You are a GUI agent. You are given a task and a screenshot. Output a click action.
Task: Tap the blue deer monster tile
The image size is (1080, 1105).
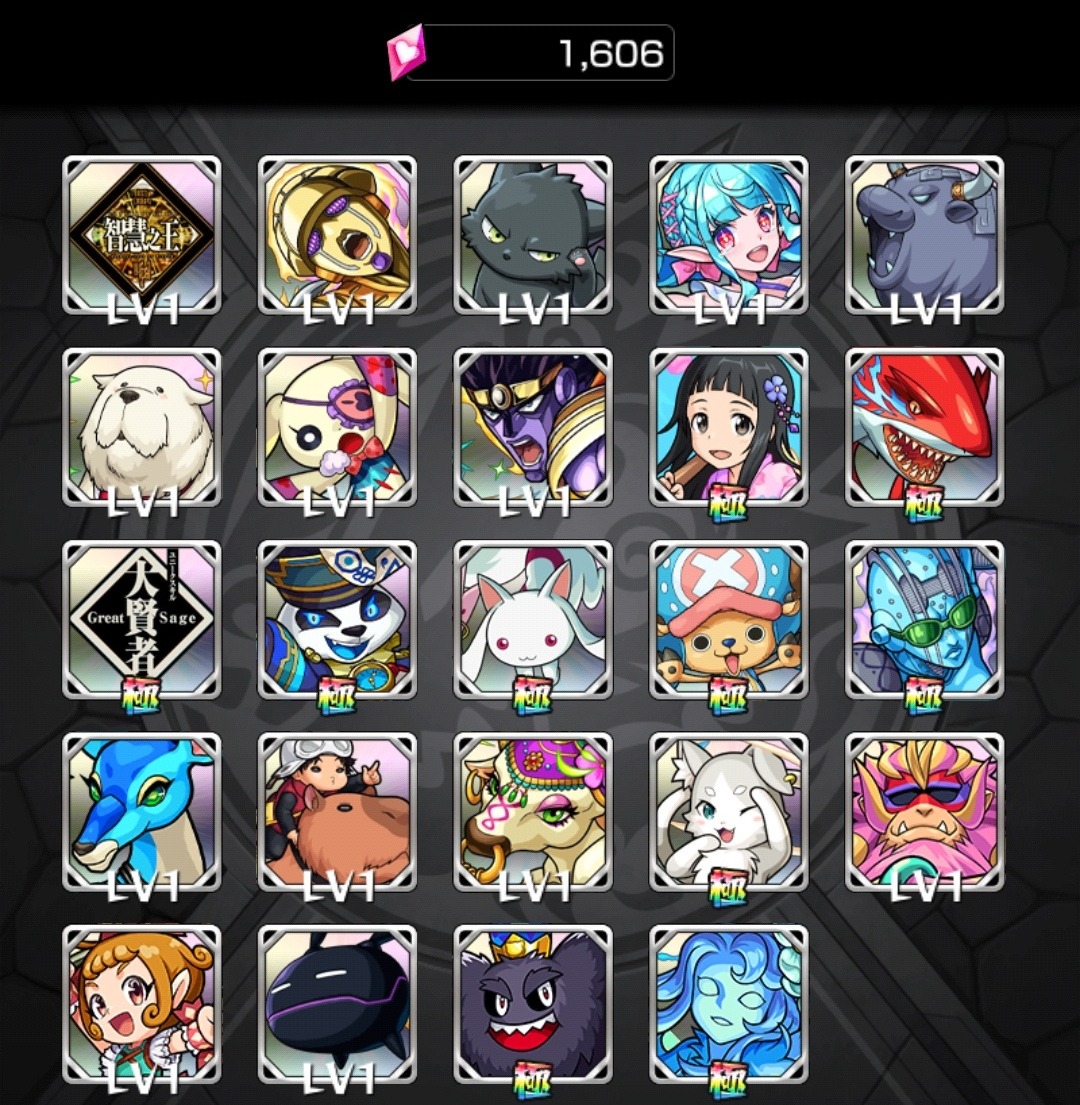pyautogui.click(x=141, y=811)
